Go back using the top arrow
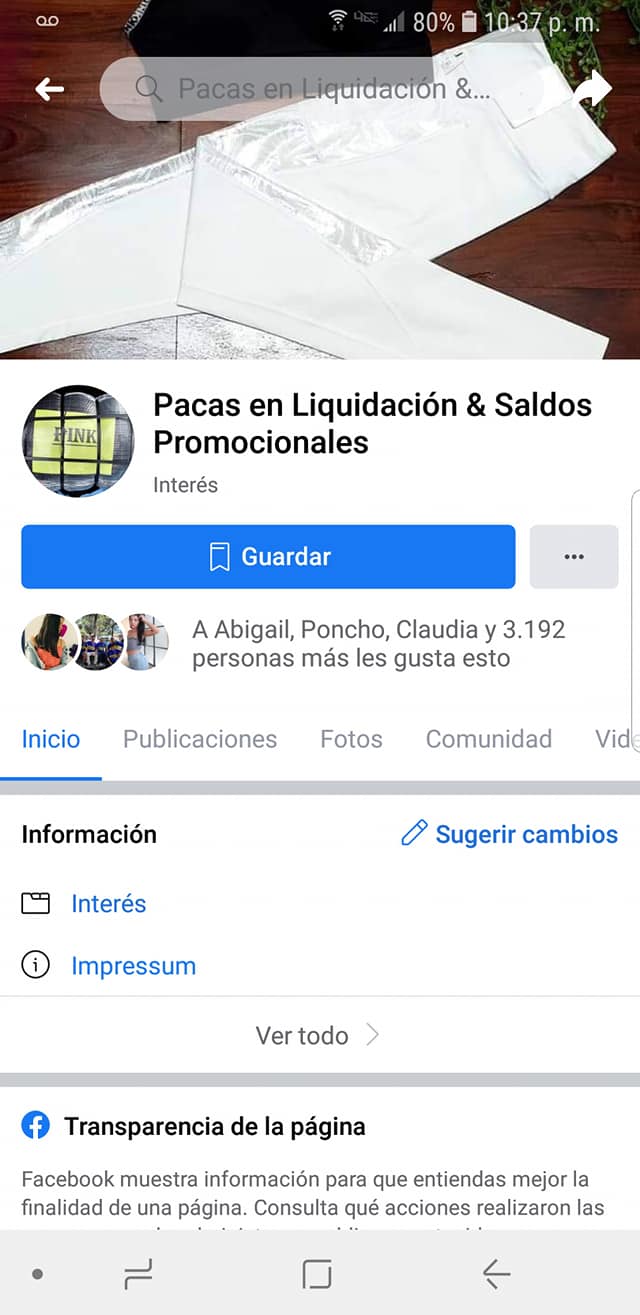 pos(49,89)
